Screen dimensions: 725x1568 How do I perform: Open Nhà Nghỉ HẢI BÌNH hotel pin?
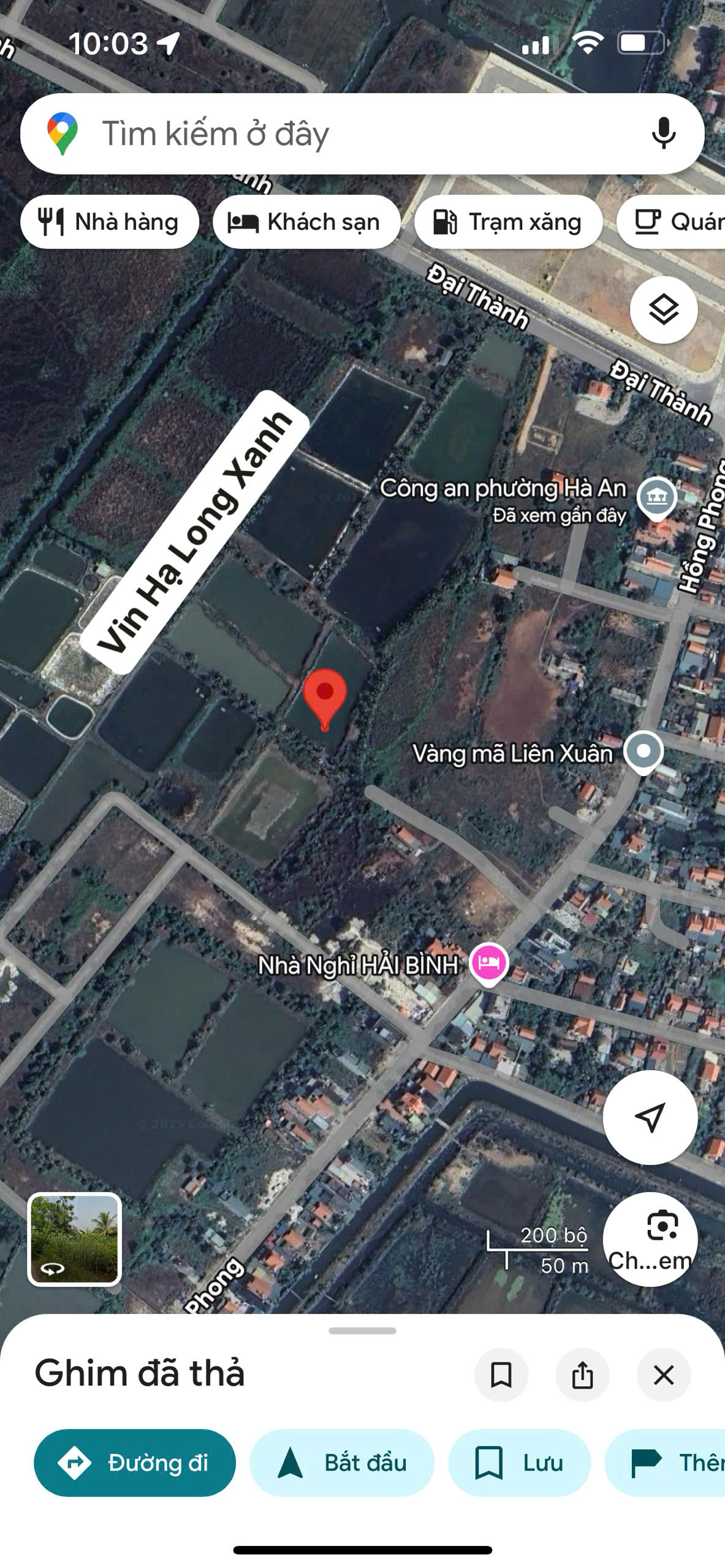(x=488, y=964)
